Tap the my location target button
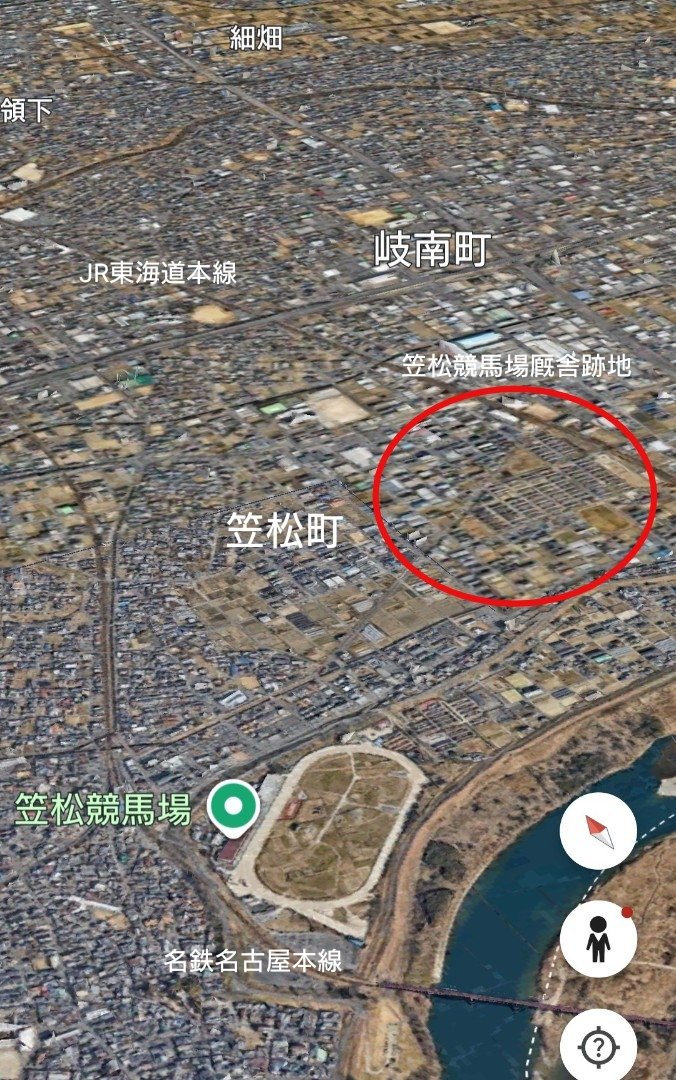The height and width of the screenshot is (1080, 676). [x=598, y=1046]
